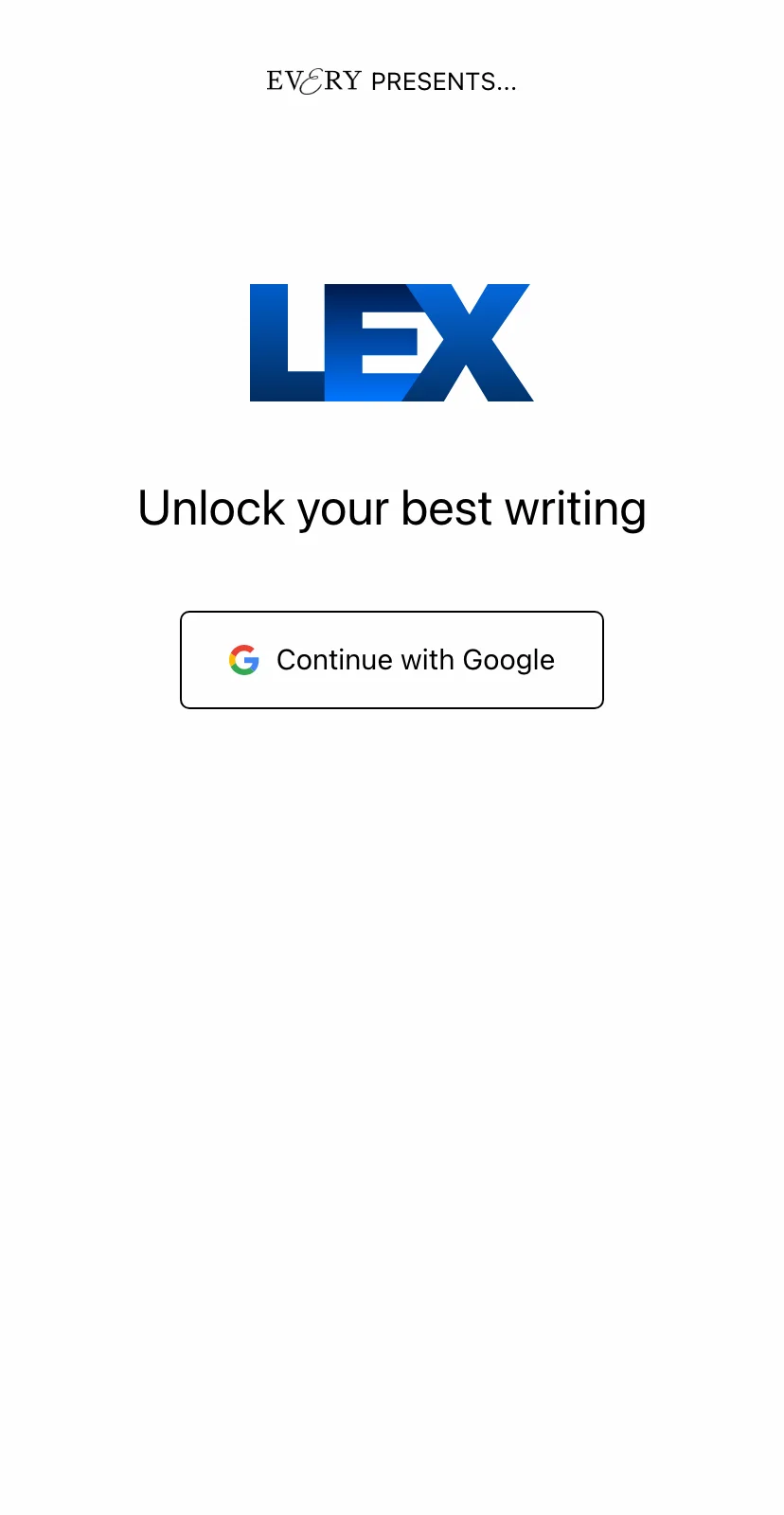This screenshot has width=784, height=1515.
Task: Tap Continue with Google button
Action: point(392,660)
